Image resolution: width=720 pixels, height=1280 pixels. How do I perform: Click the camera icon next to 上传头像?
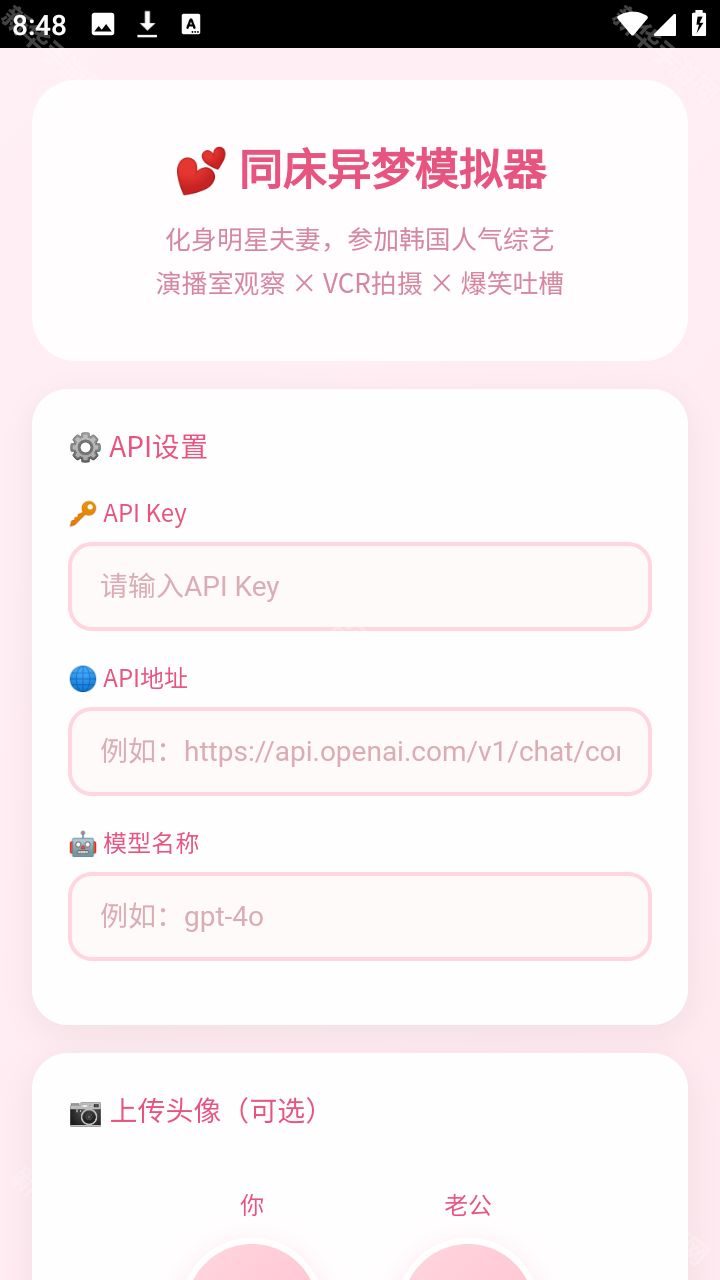(85, 1111)
